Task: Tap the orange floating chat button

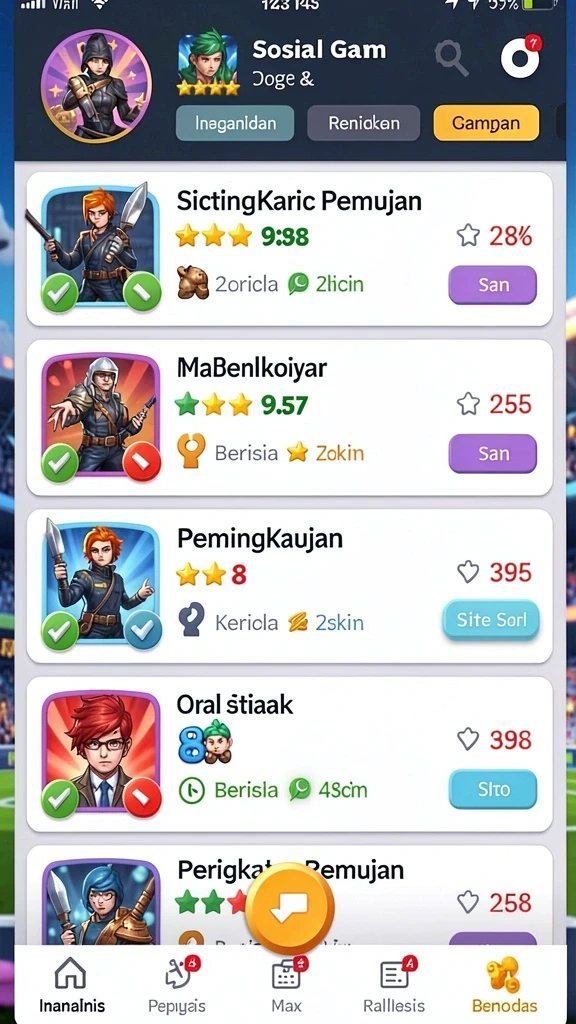Action: [290, 908]
